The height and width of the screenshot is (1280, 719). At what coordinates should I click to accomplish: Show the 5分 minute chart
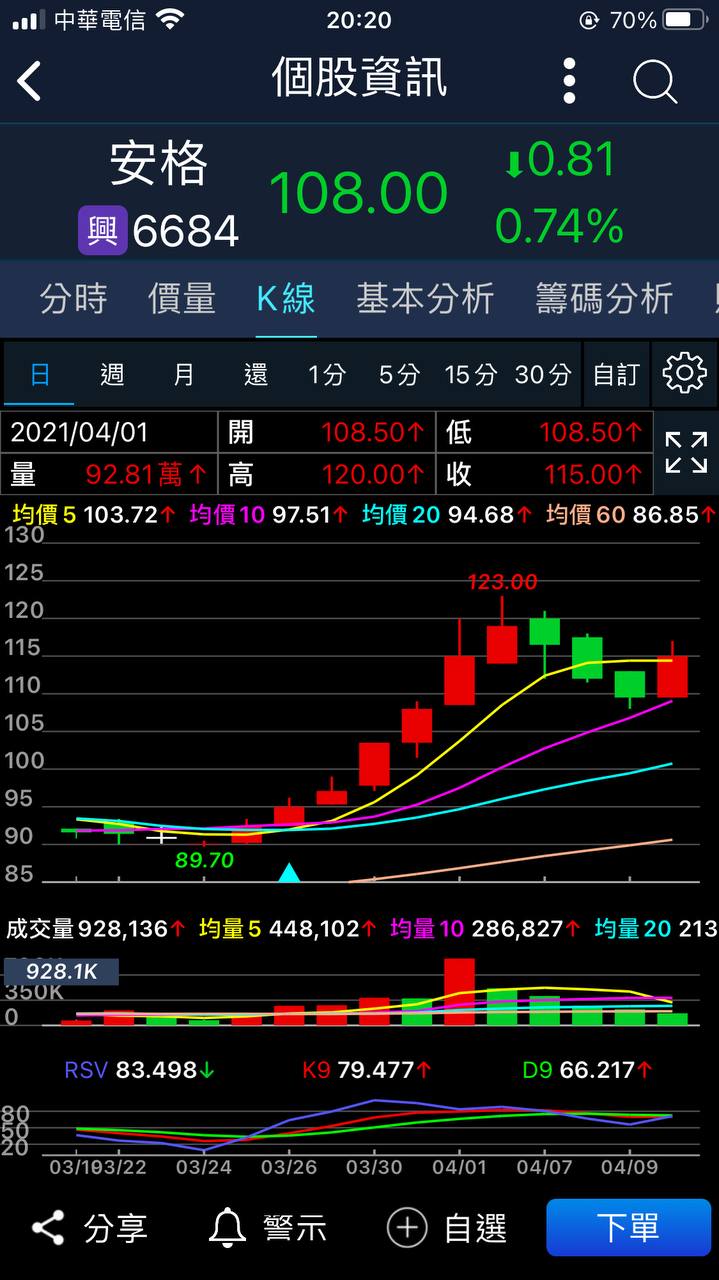tap(399, 375)
